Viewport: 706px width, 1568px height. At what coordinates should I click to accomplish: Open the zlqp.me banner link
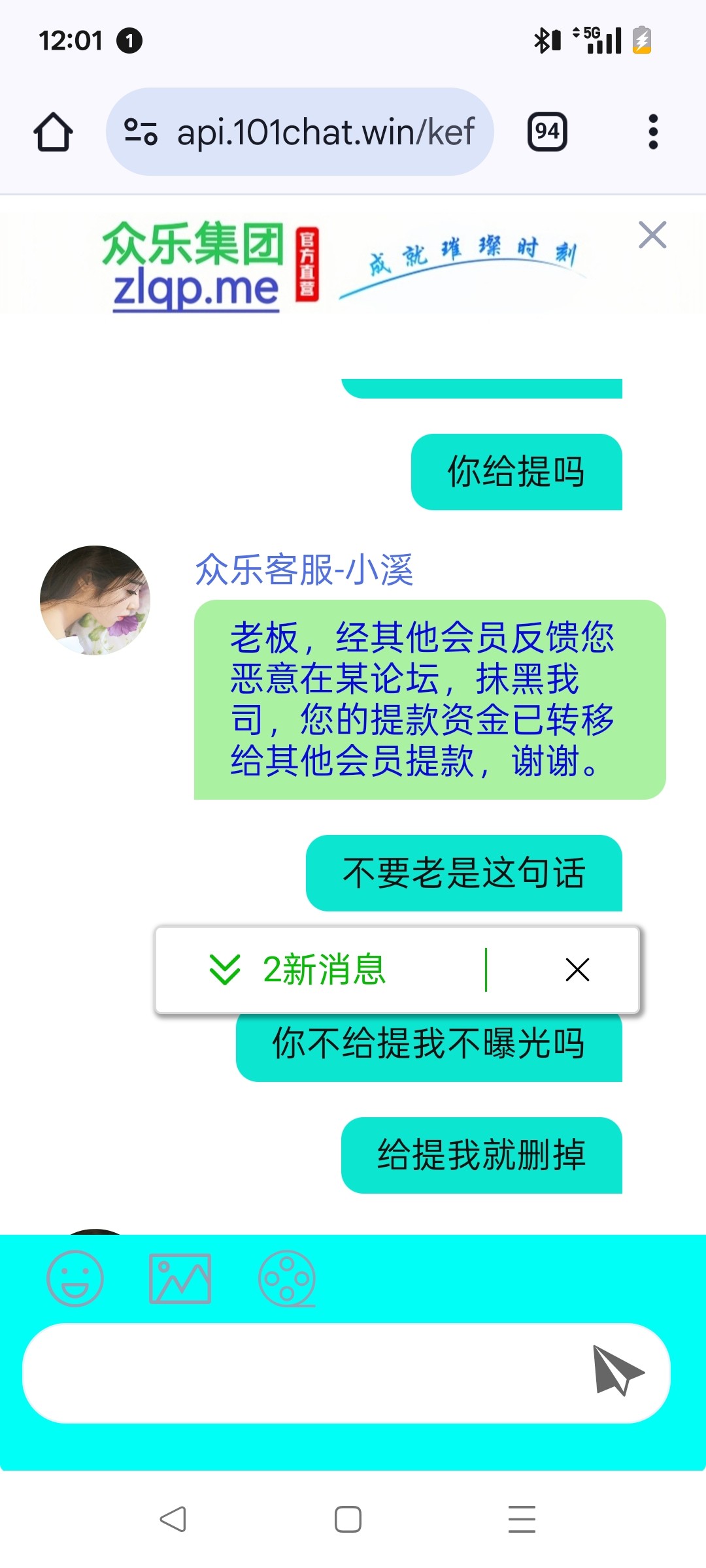point(196,291)
